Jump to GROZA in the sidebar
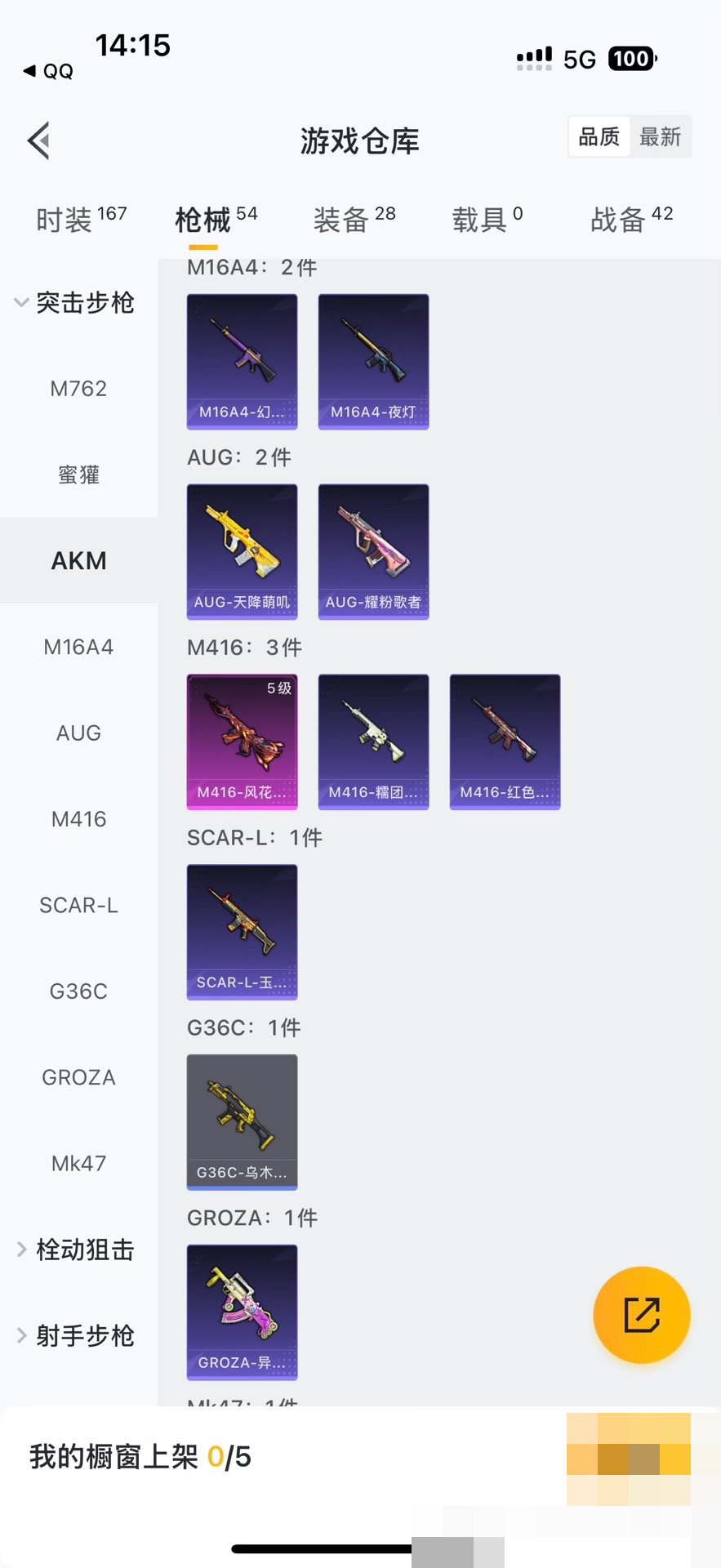The width and height of the screenshot is (721, 1568). (x=78, y=1077)
